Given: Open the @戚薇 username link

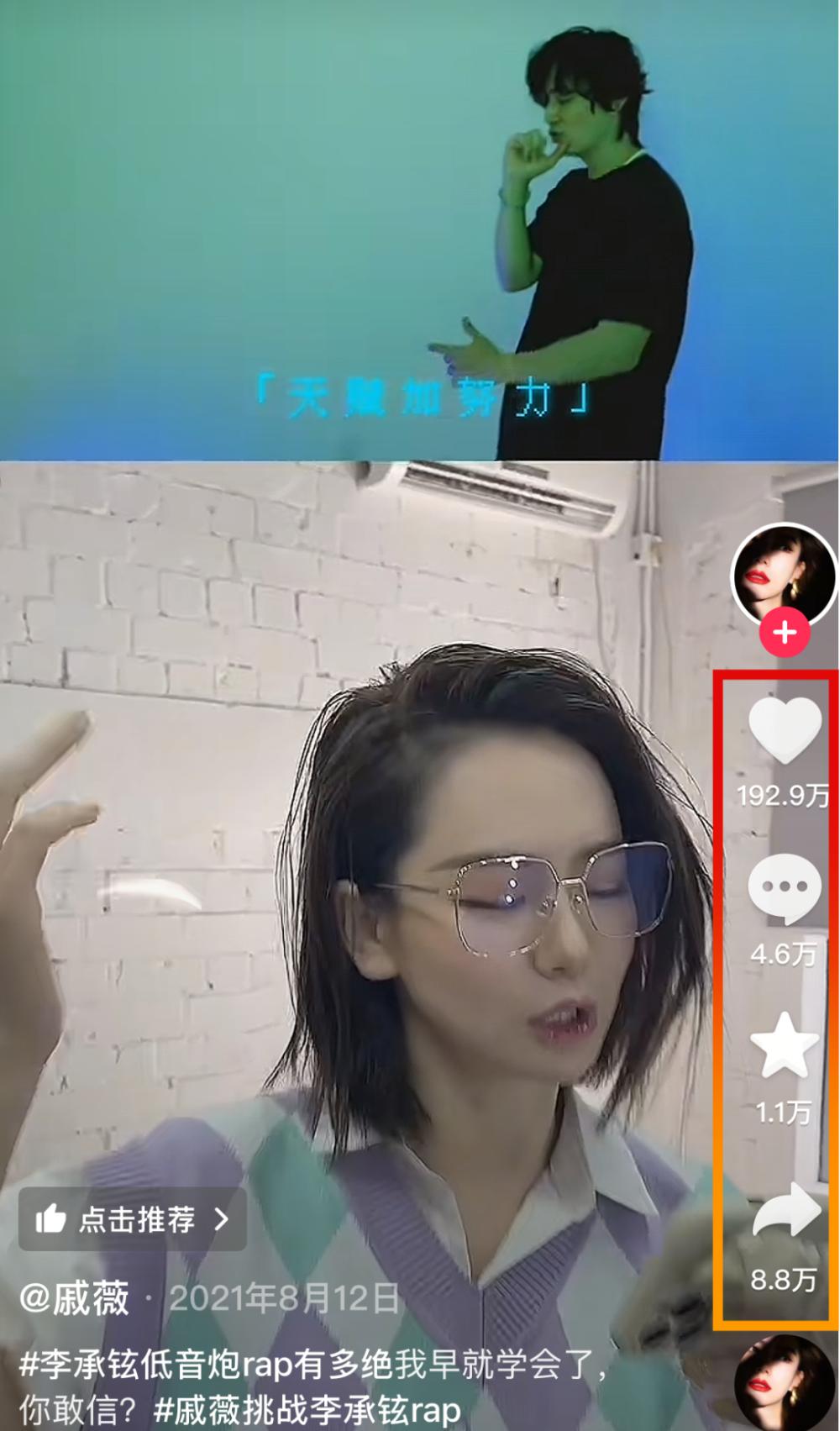Looking at the screenshot, I should 74,1298.
